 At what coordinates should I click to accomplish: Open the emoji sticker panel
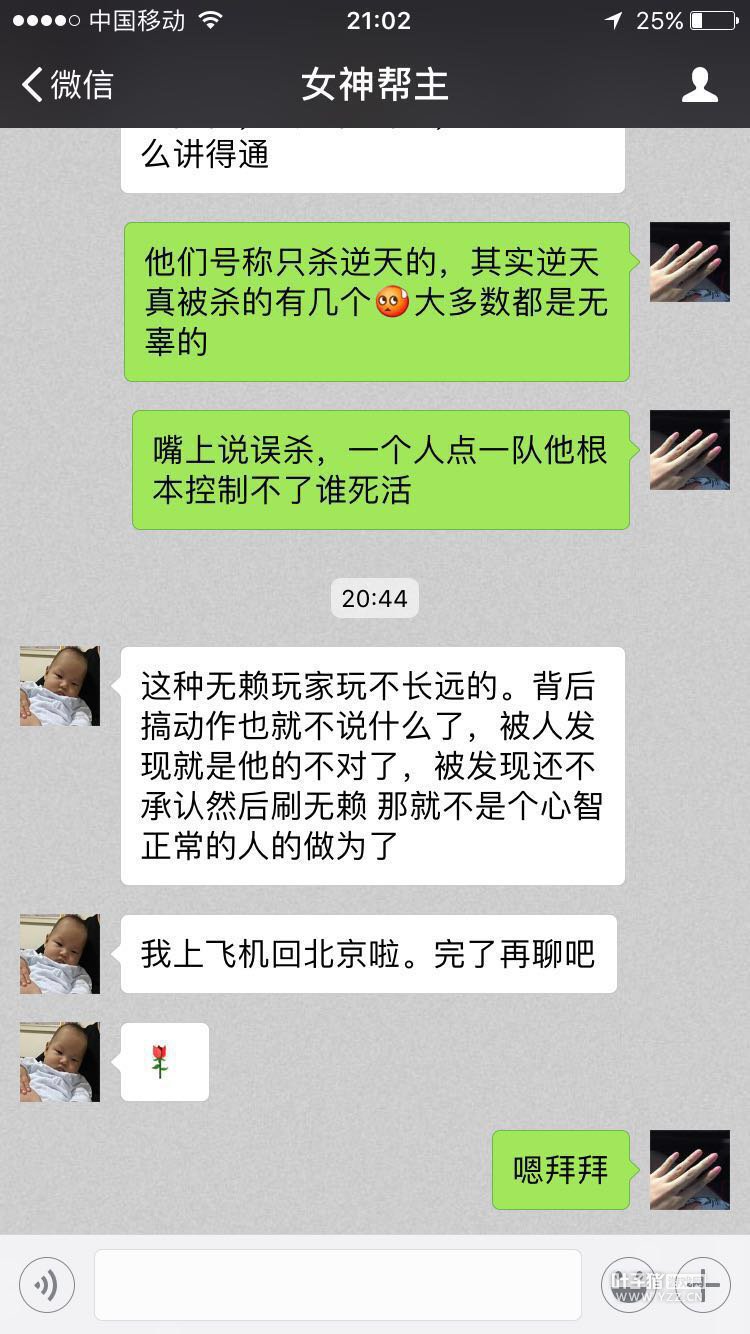point(628,1285)
